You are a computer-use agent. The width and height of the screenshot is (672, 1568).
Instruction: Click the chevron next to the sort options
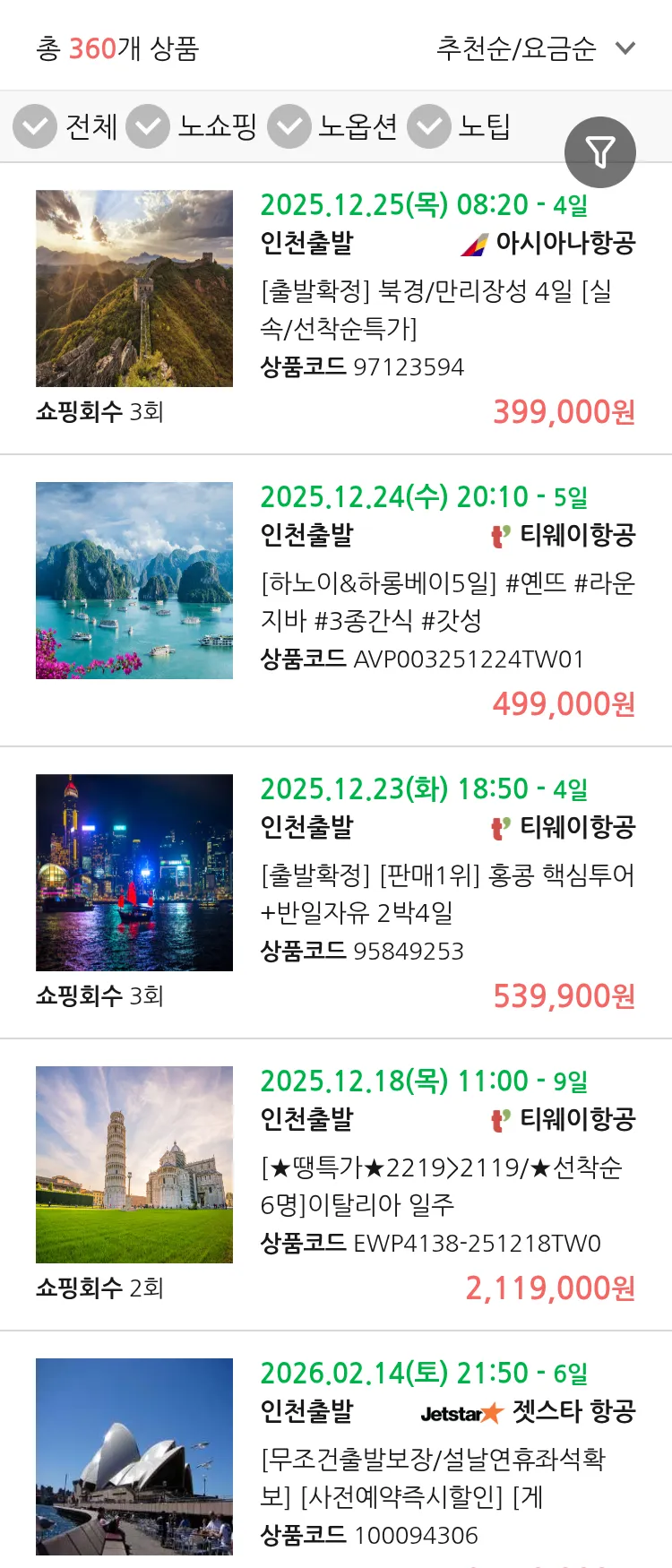click(625, 47)
